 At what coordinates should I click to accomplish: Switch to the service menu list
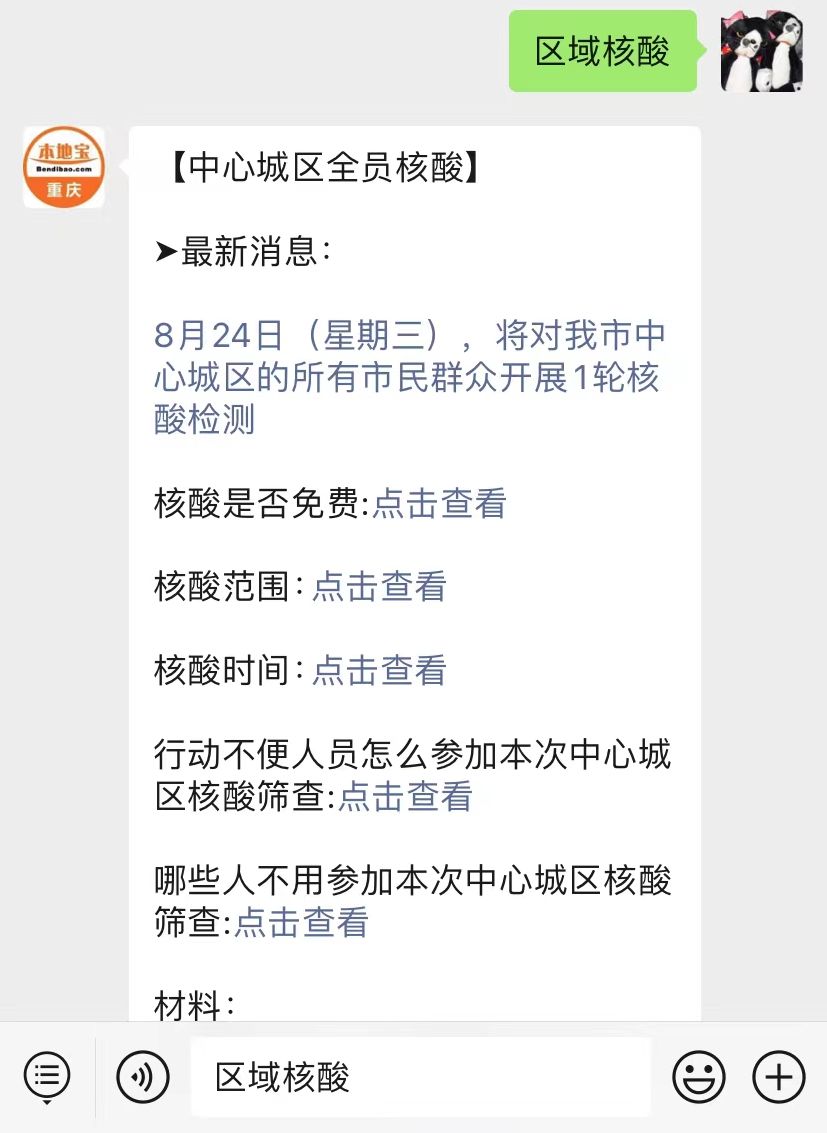(x=47, y=1077)
